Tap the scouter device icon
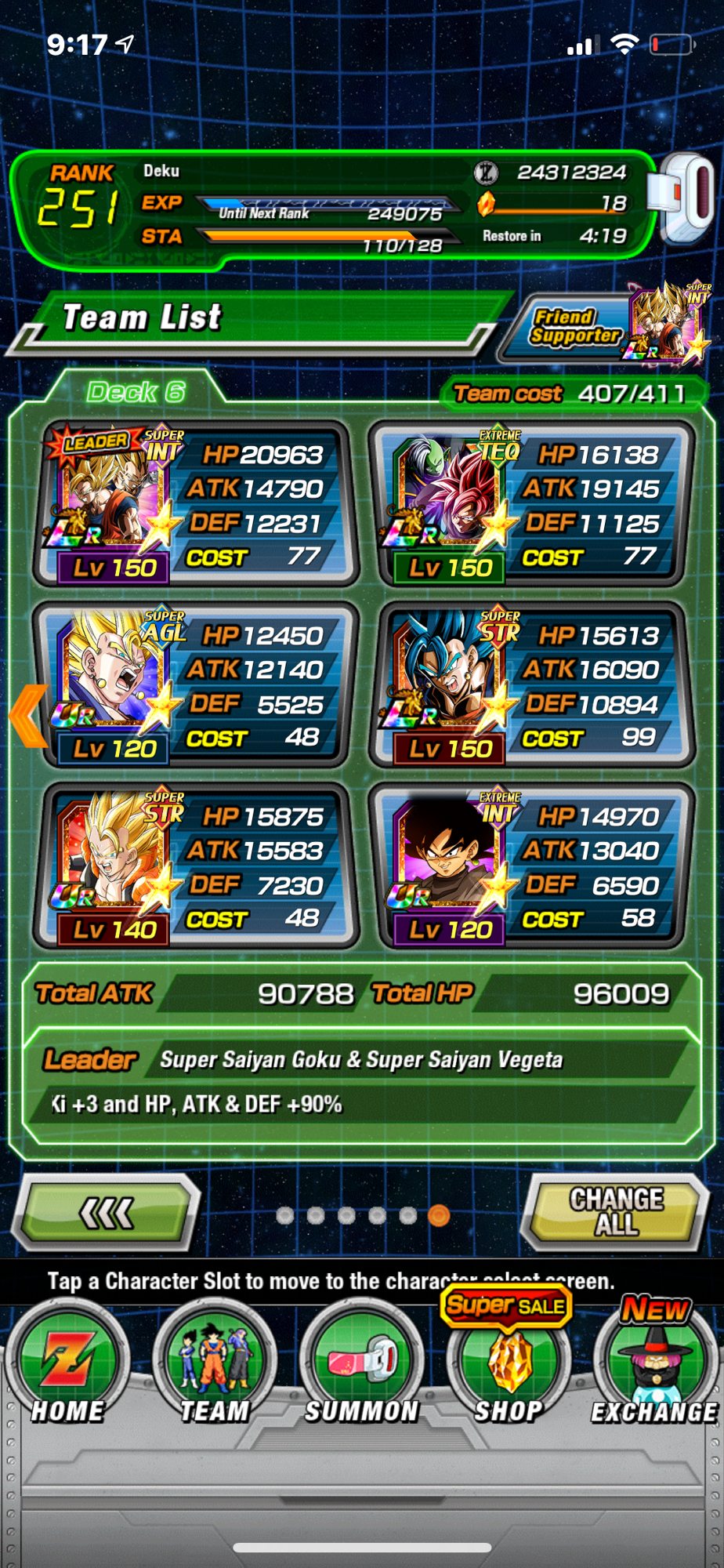Viewport: 724px width, 1568px height. pyautogui.click(x=683, y=199)
